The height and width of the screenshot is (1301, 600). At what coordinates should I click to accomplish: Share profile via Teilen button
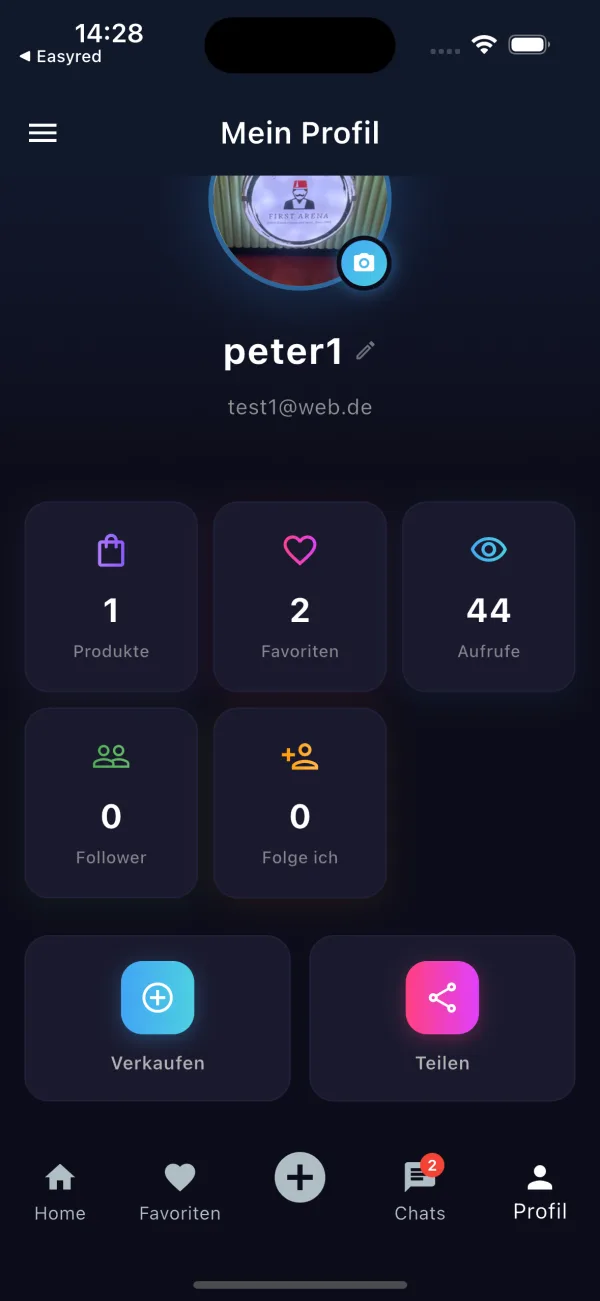(443, 1018)
